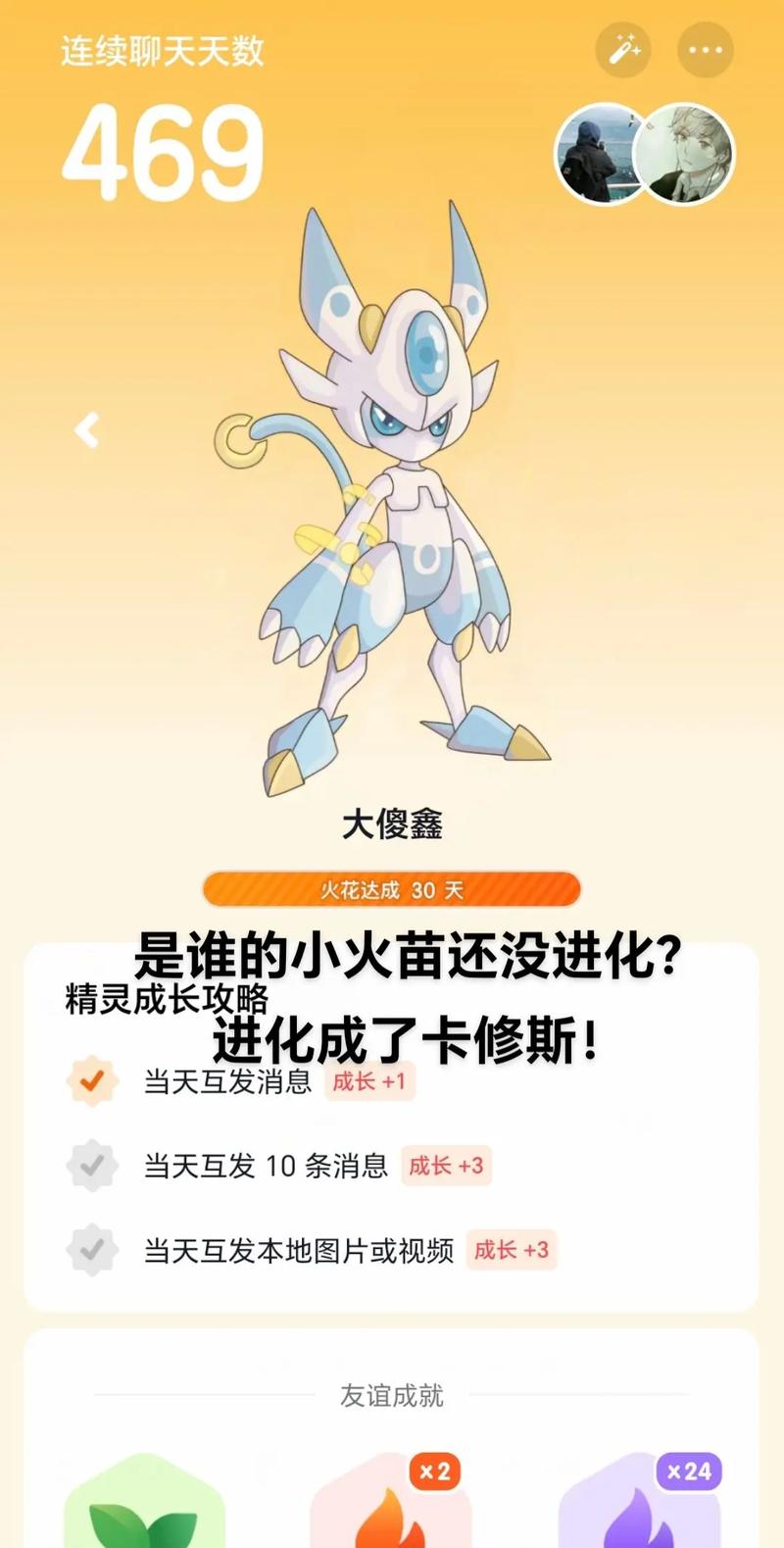
Task: Open the magic wand icon
Action: click(624, 49)
